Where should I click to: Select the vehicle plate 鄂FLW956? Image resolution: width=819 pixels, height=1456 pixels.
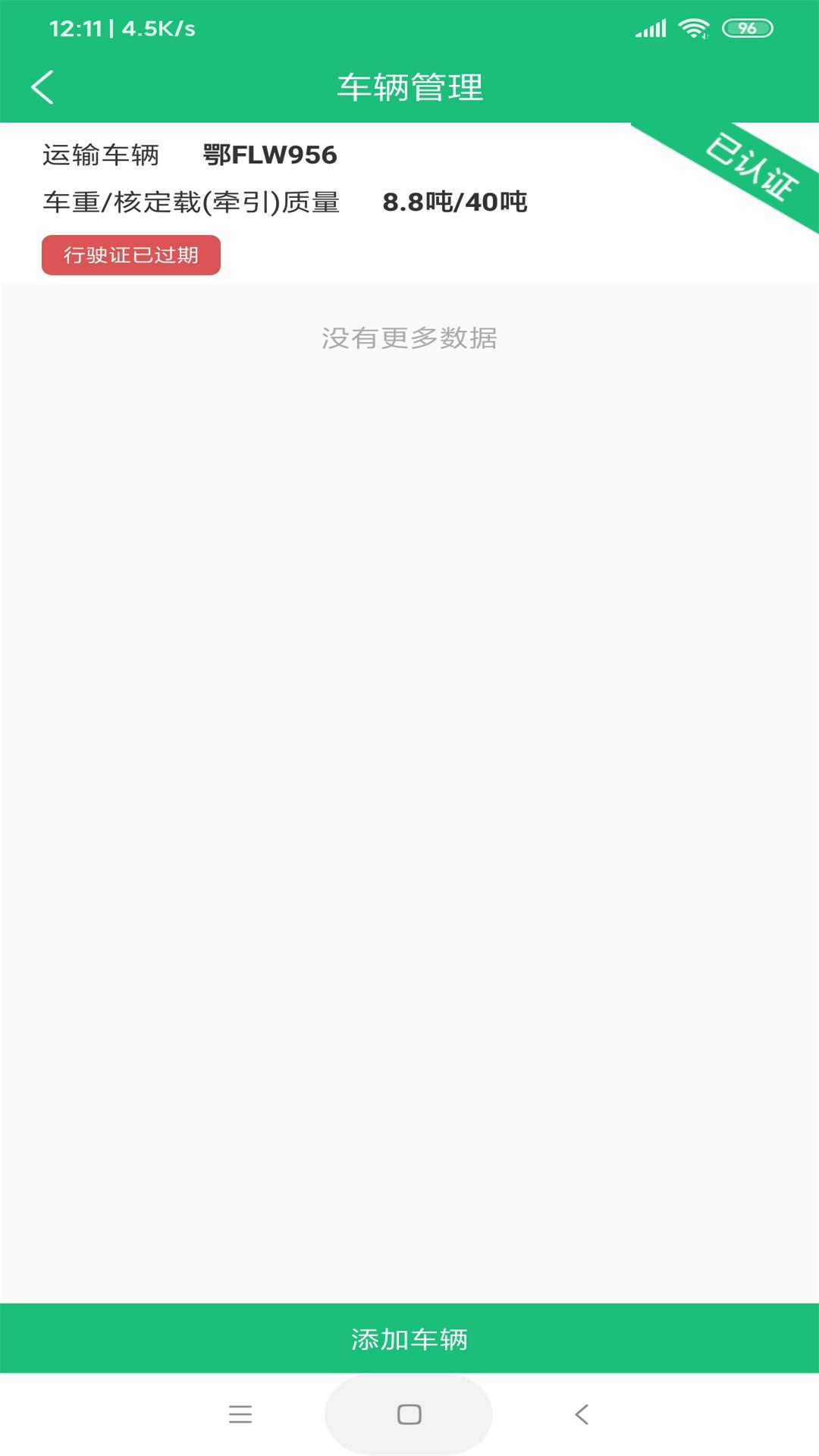coord(269,155)
